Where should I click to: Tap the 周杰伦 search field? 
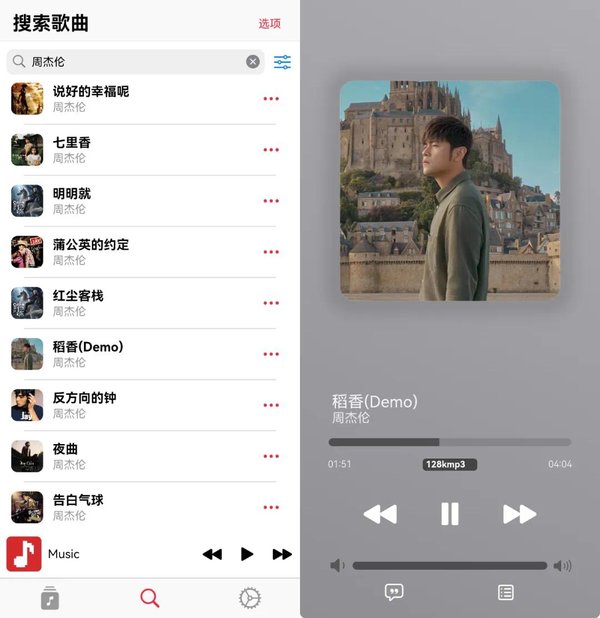[130, 62]
